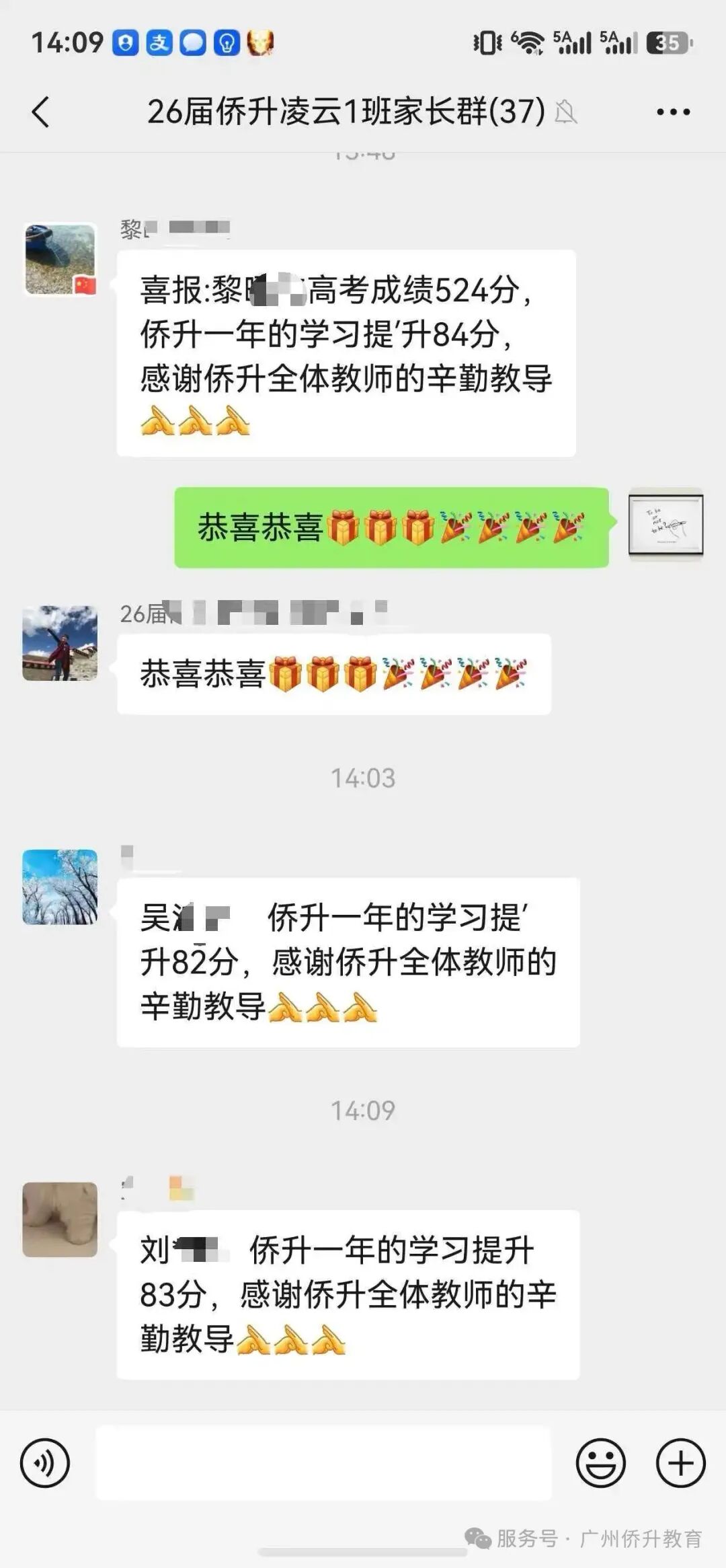Go back from the group chat
This screenshot has width=726, height=1568.
tap(41, 112)
